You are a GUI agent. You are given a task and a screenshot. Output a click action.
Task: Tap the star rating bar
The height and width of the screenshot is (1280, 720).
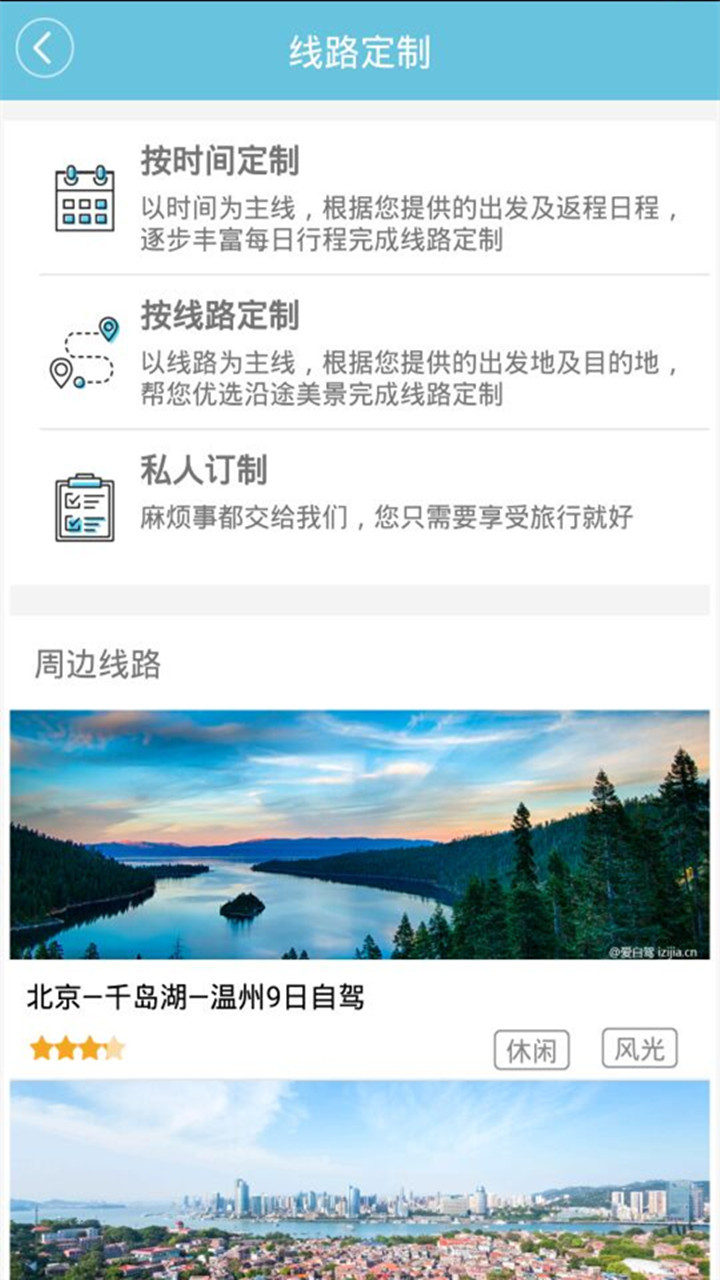coord(77,1047)
